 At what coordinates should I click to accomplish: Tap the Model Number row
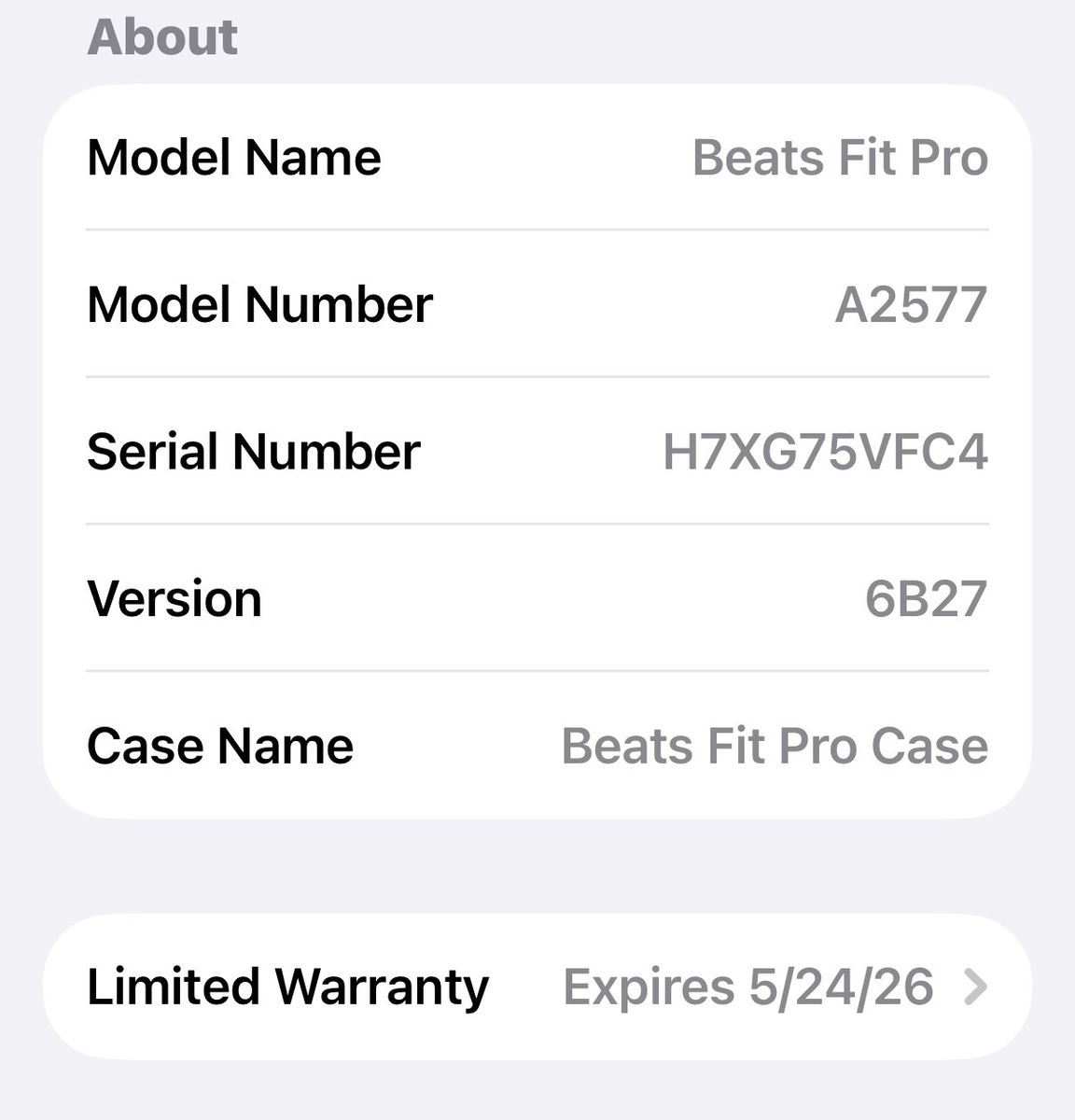pyautogui.click(x=537, y=304)
